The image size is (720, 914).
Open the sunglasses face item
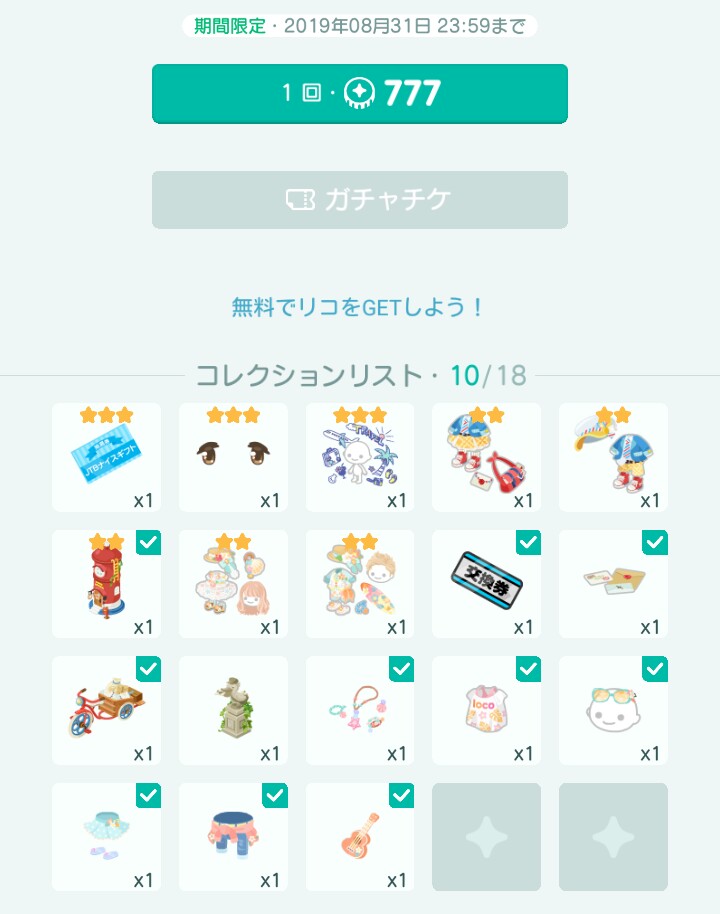coord(613,711)
